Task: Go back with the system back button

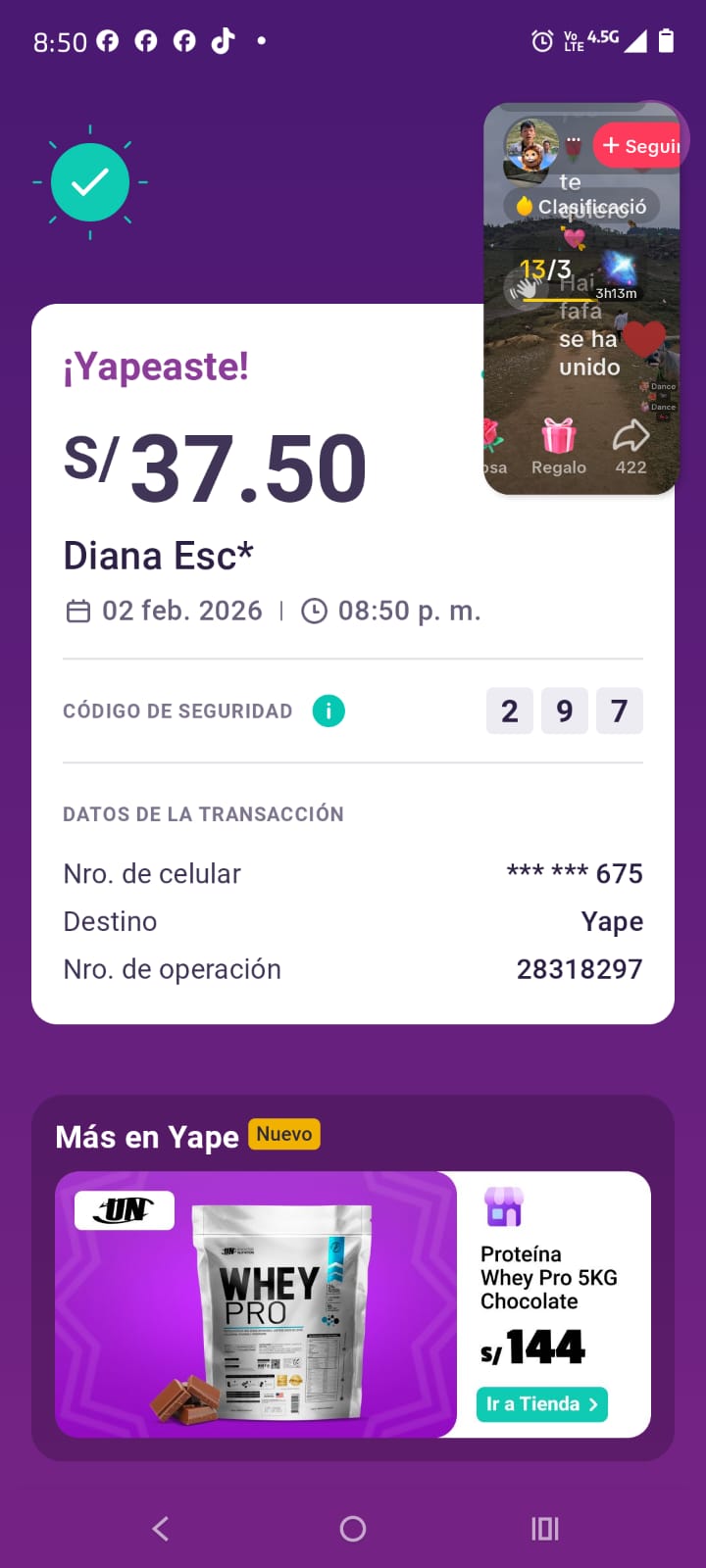Action: coord(161,1528)
